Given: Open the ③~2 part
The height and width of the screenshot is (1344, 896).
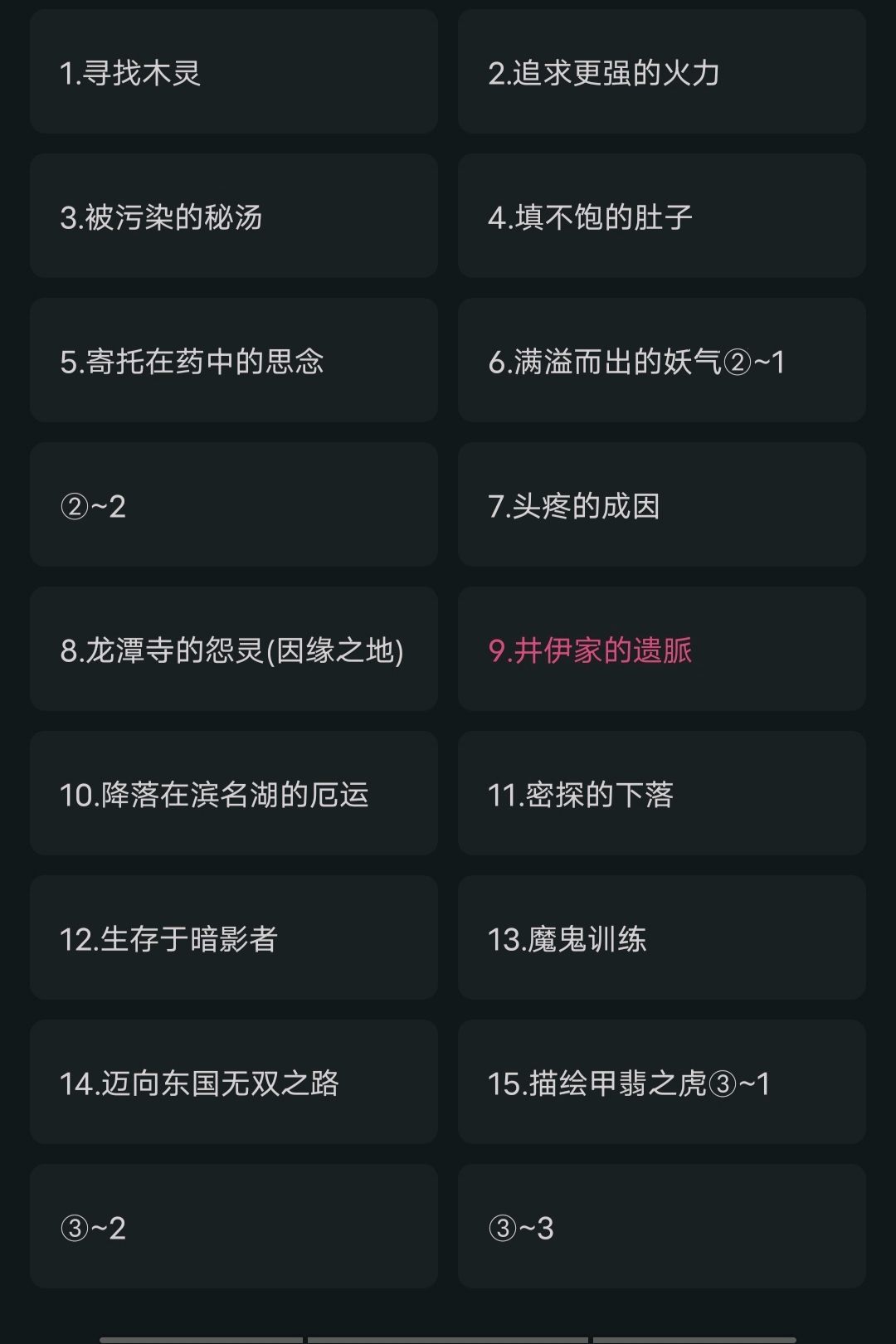Looking at the screenshot, I should 234,1227.
